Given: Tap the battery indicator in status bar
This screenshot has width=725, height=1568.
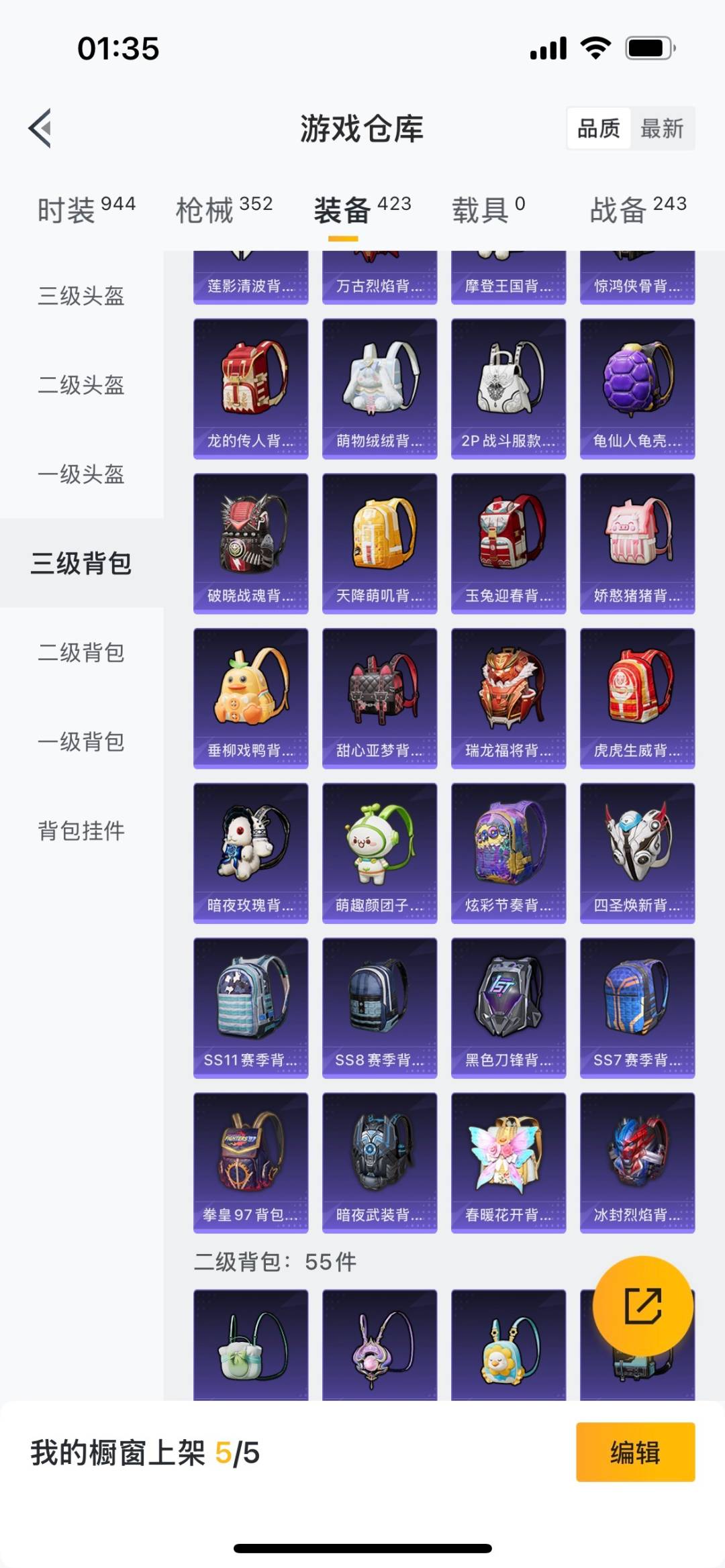Looking at the screenshot, I should pyautogui.click(x=648, y=48).
